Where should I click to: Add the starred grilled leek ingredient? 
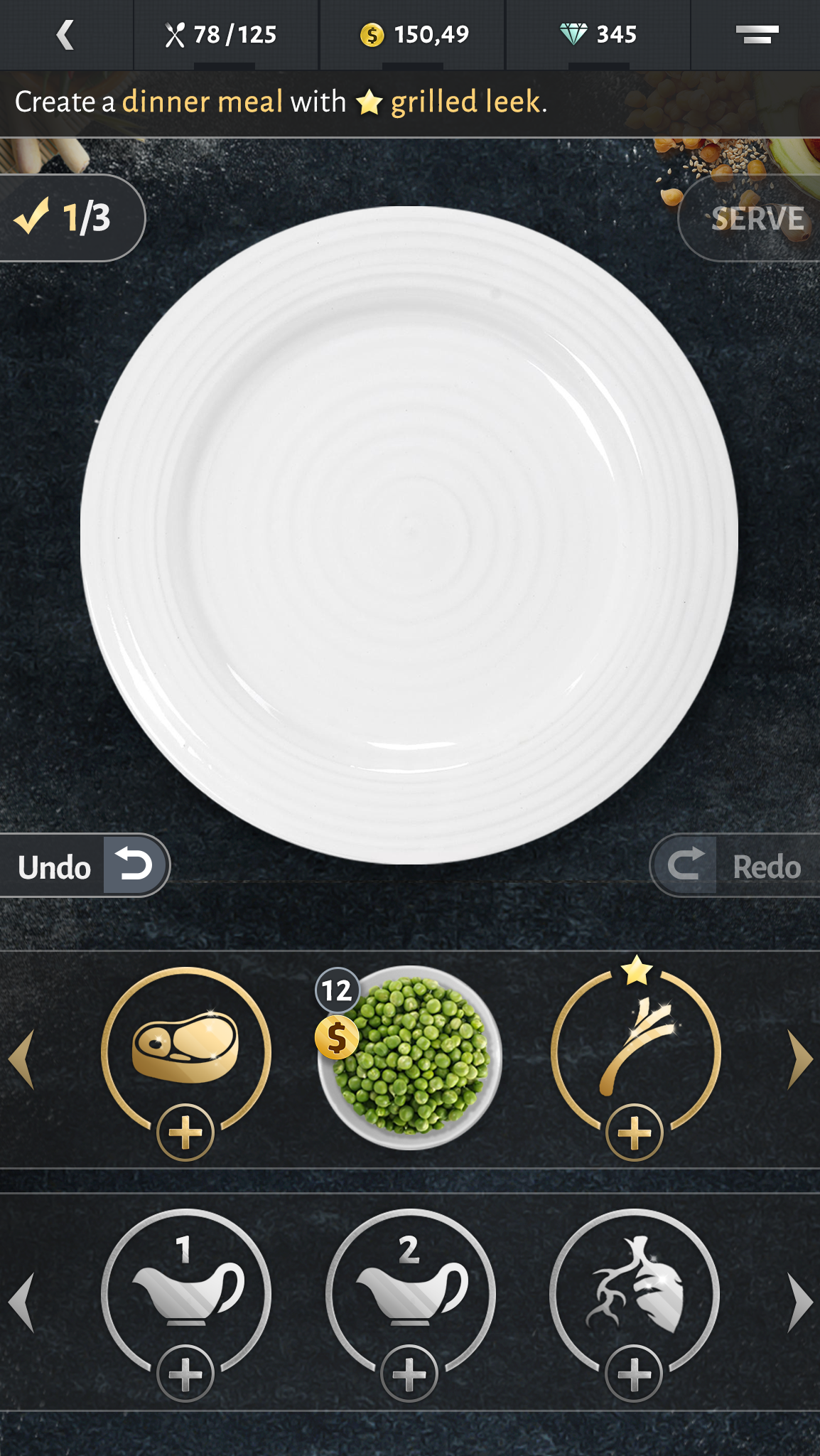[635, 1132]
